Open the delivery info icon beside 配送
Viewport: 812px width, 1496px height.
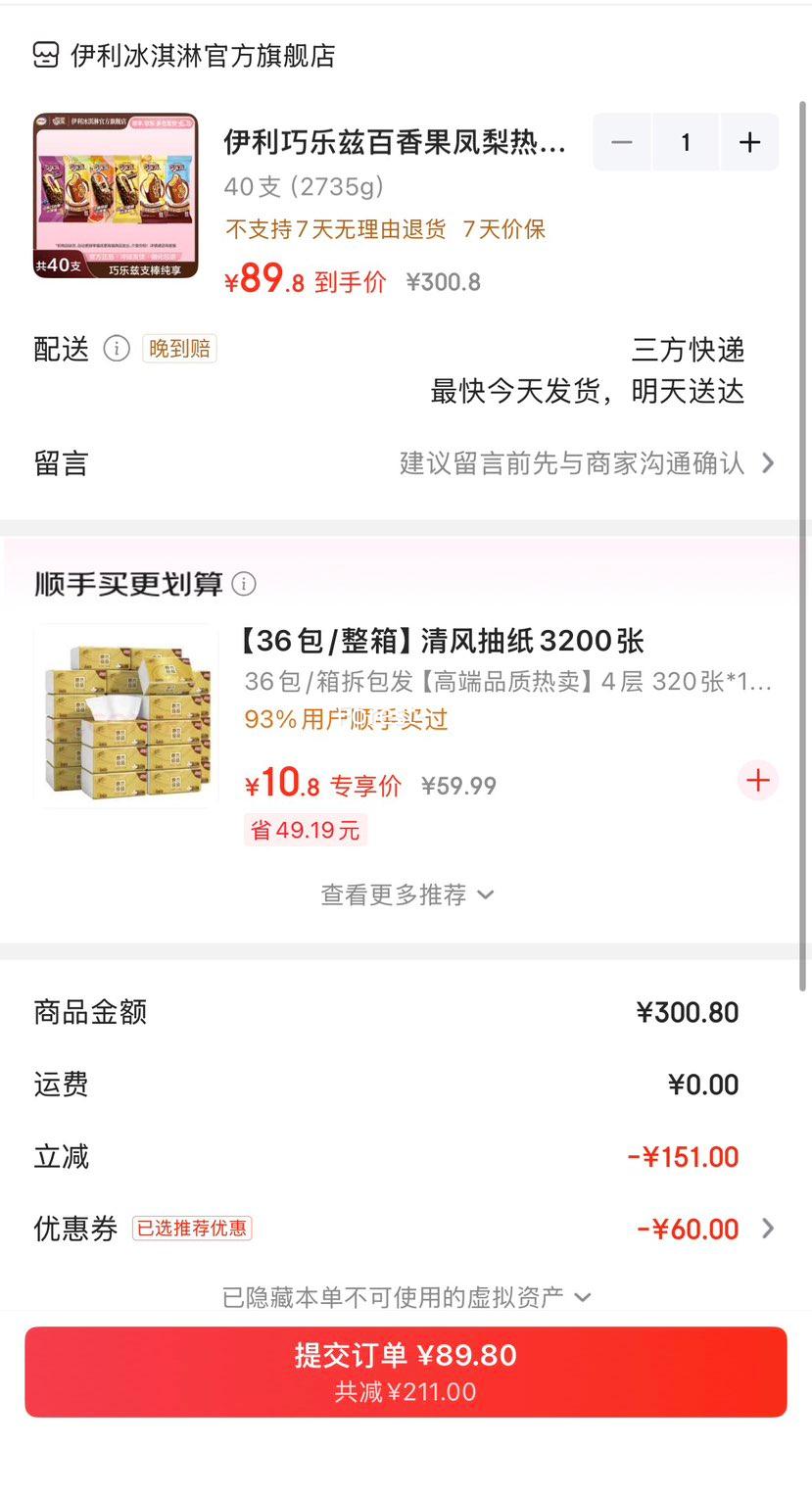[116, 349]
